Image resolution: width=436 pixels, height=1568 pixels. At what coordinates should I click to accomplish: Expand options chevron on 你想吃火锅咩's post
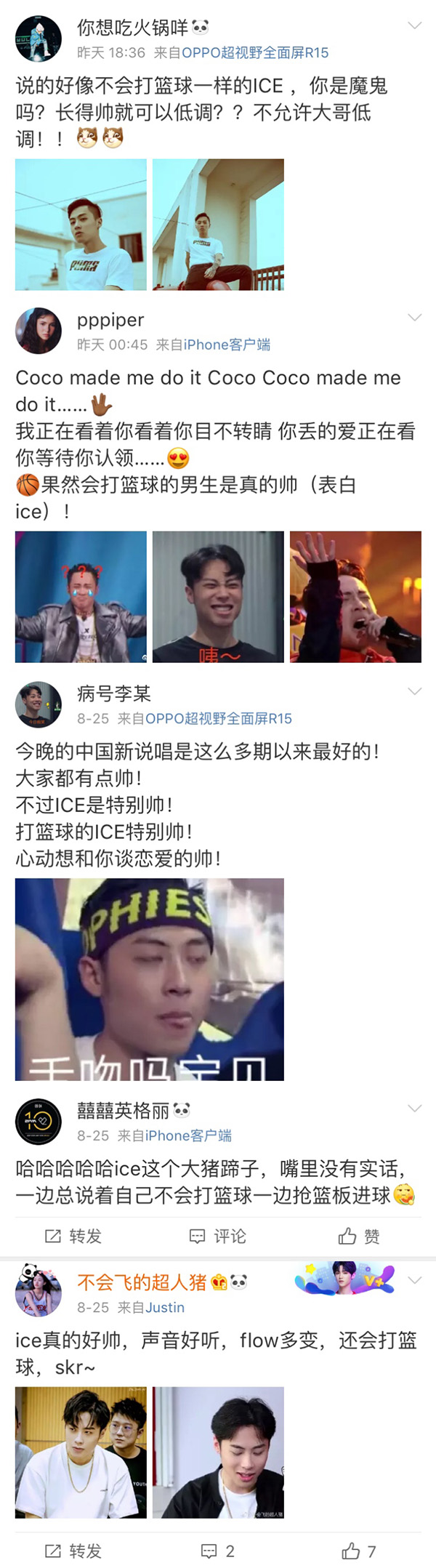tap(414, 26)
